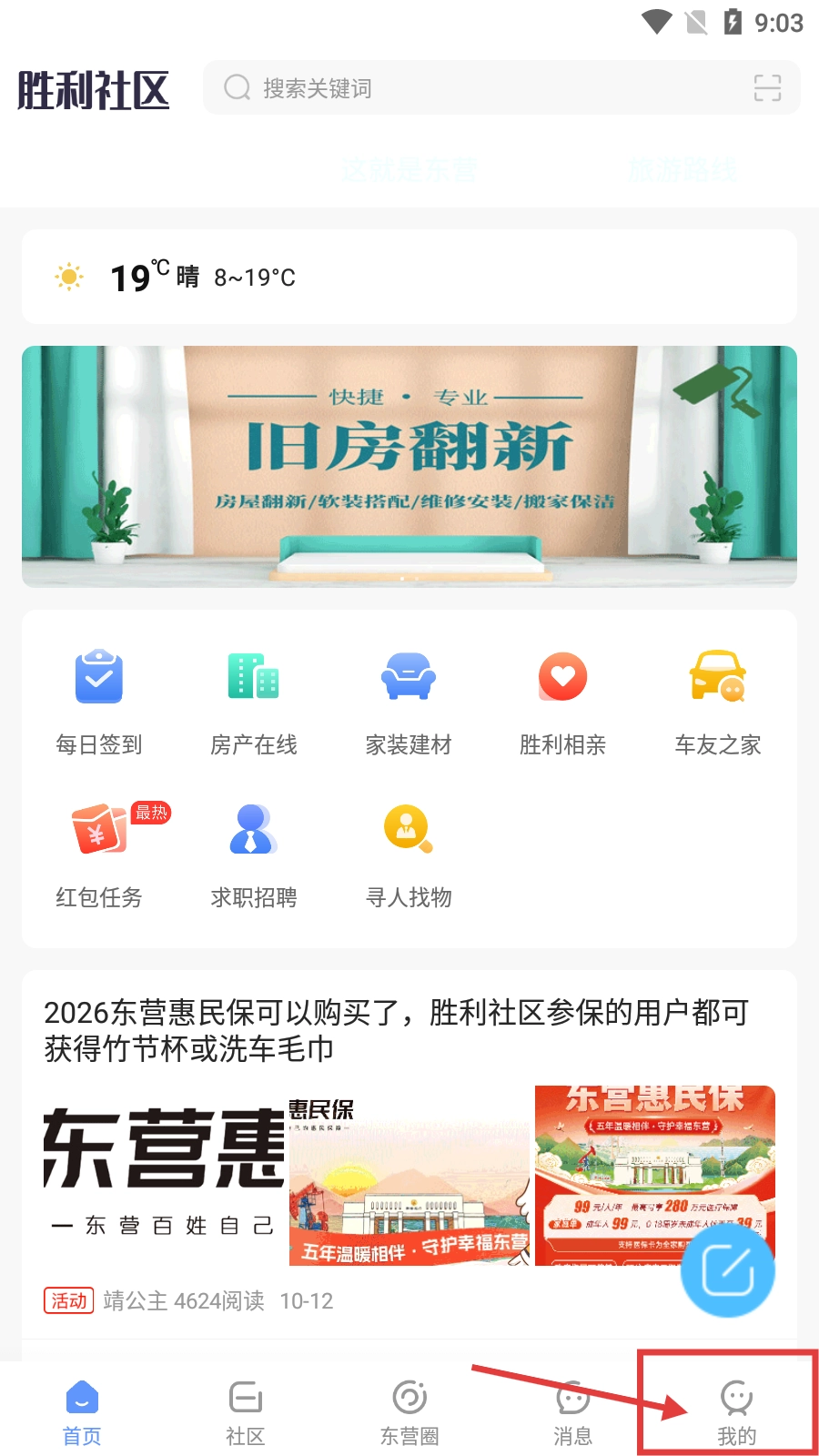Image resolution: width=819 pixels, height=1456 pixels.
Task: Select the 首页 home tab
Action: tap(82, 1411)
